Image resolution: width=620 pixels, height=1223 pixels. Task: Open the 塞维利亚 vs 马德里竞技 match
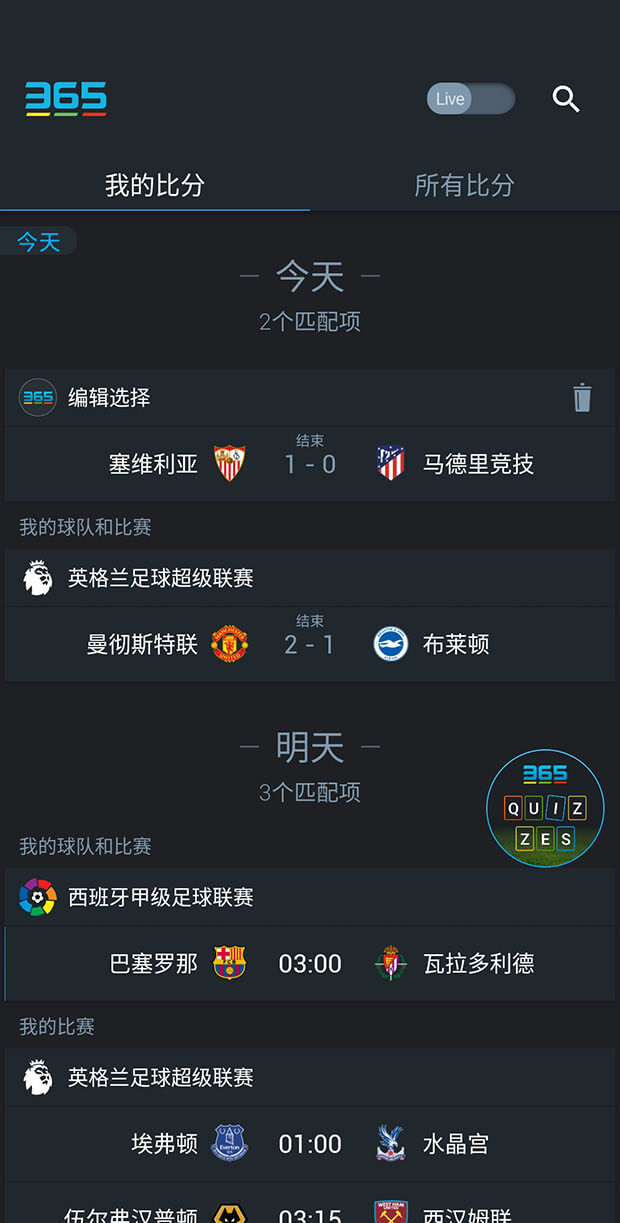[x=310, y=464]
